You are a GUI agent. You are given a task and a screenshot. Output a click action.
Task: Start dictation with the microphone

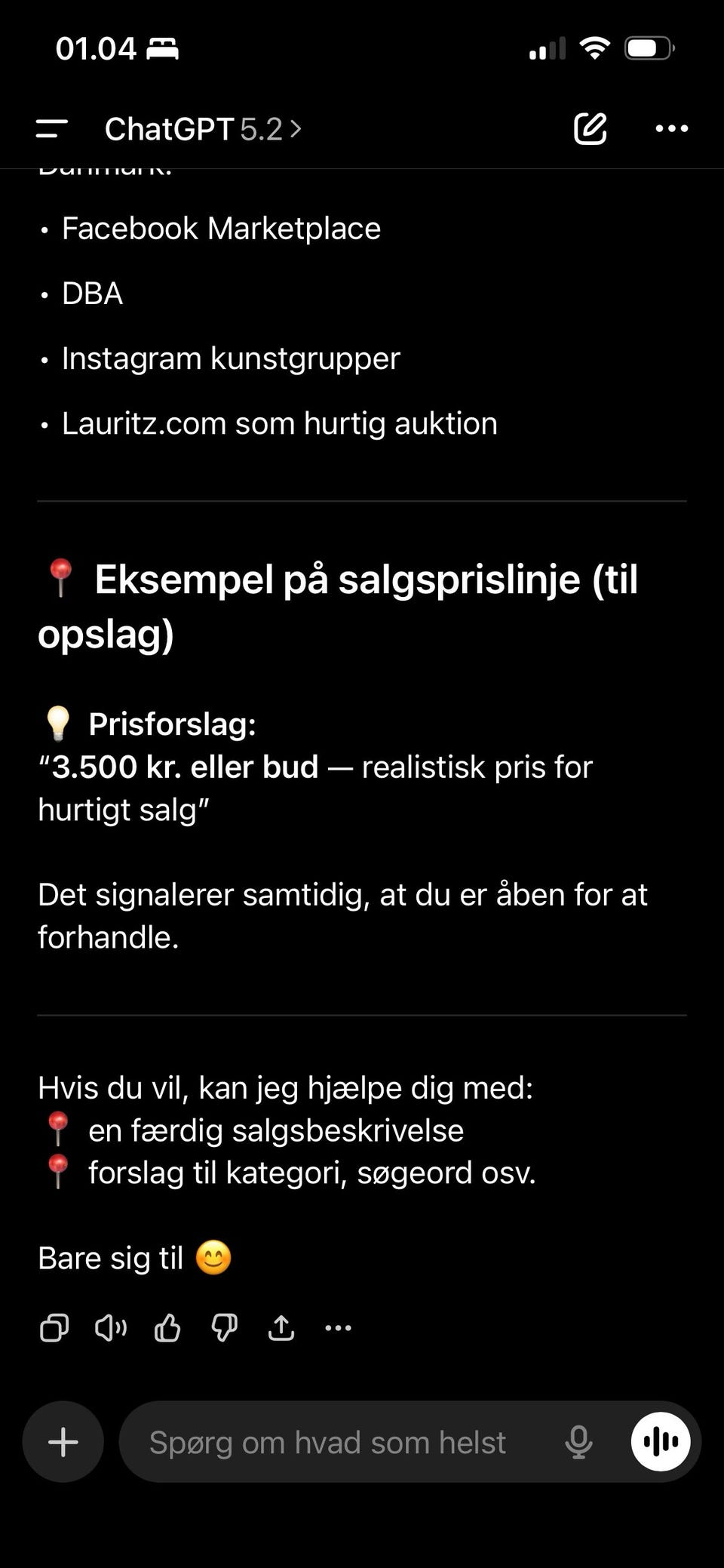pyautogui.click(x=578, y=1442)
